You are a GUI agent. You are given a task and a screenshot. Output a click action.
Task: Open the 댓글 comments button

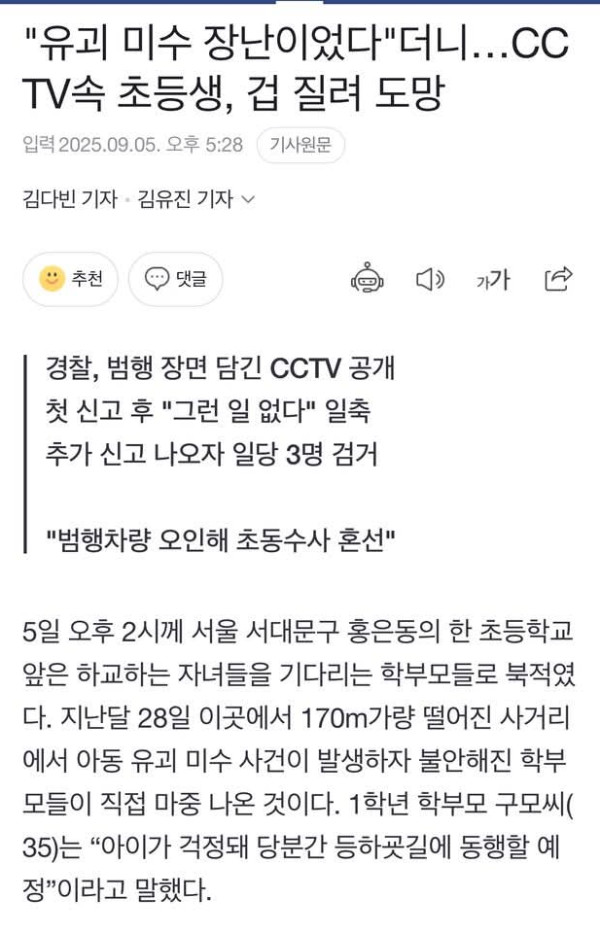[176, 279]
